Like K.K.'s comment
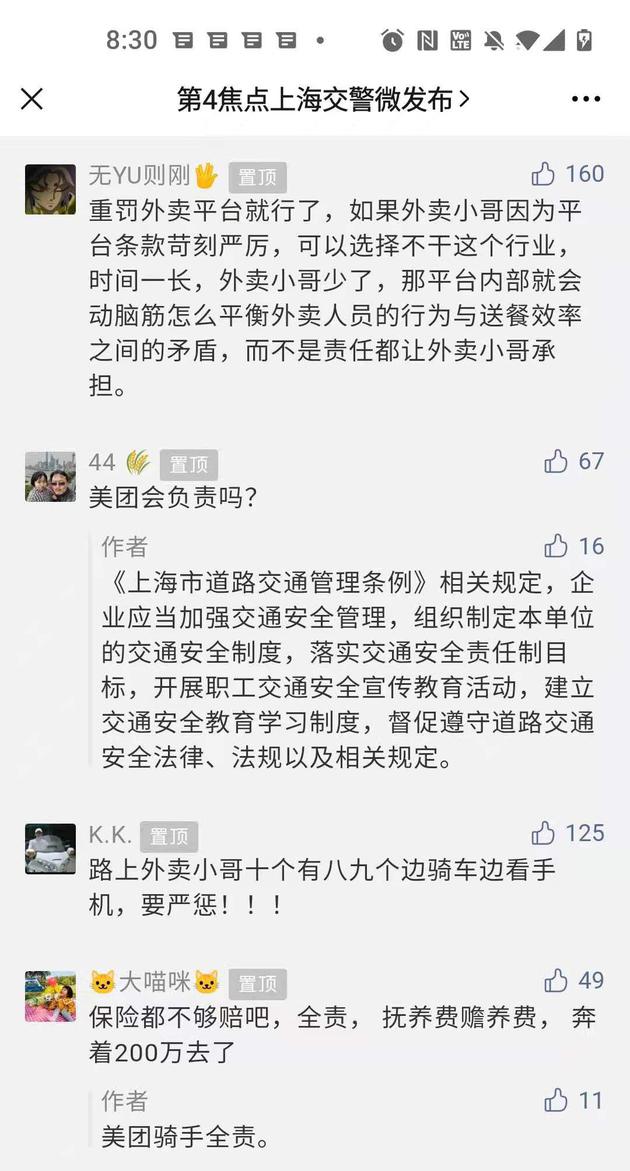This screenshot has height=1171, width=630. (544, 833)
